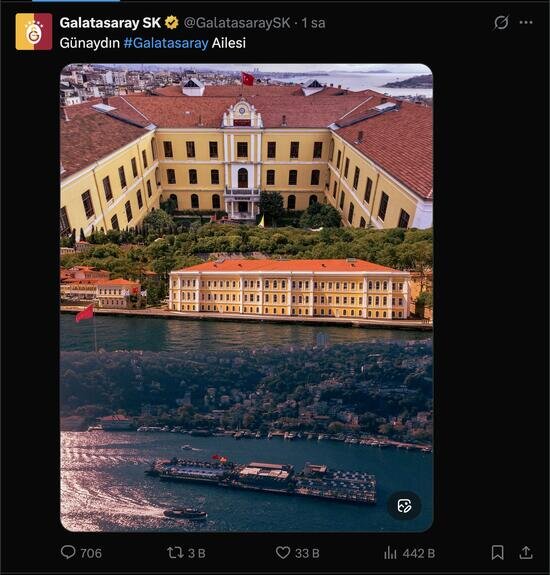Viewport: 550px width, 575px height.
Task: Open the tweet photo in full view
Action: point(246,297)
